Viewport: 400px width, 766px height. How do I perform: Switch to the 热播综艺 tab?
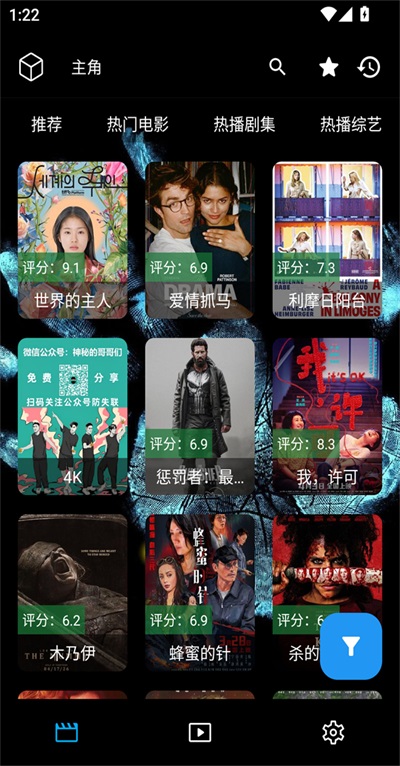pos(351,125)
